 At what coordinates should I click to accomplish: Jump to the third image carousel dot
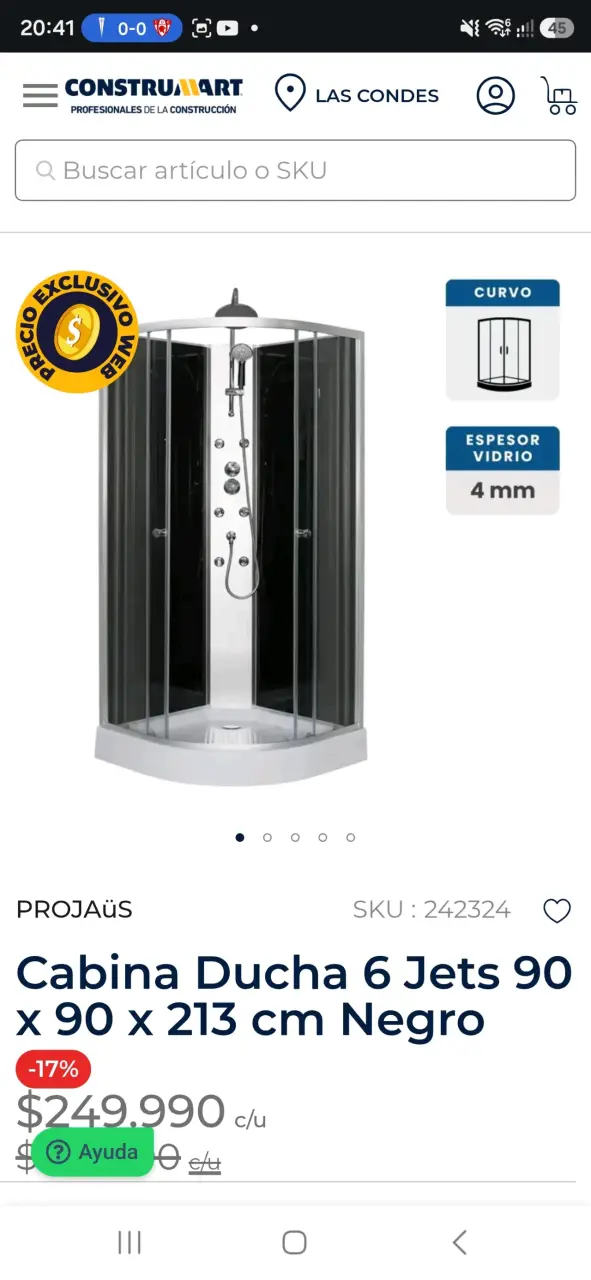point(295,838)
